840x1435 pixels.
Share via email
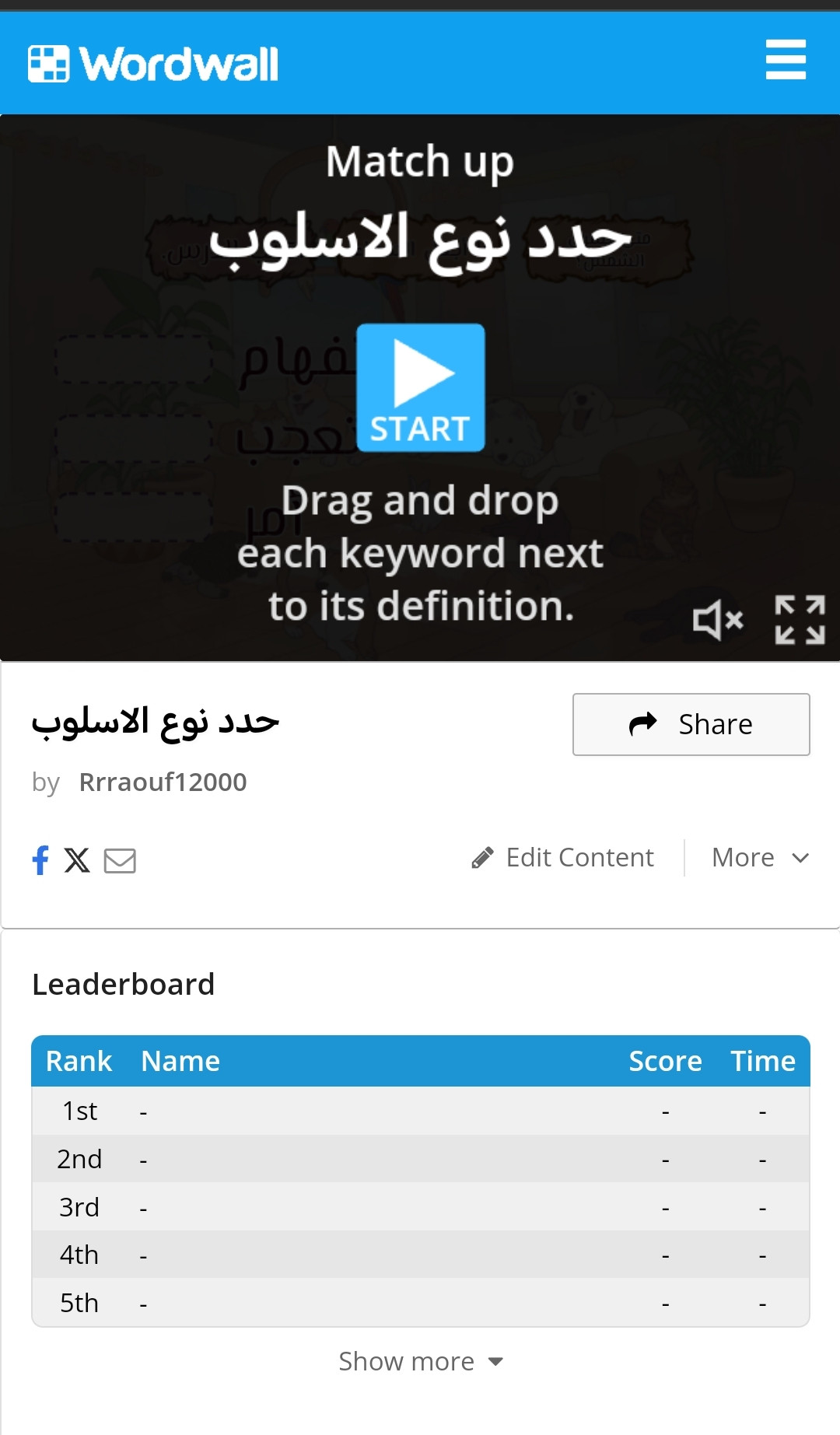[120, 861]
